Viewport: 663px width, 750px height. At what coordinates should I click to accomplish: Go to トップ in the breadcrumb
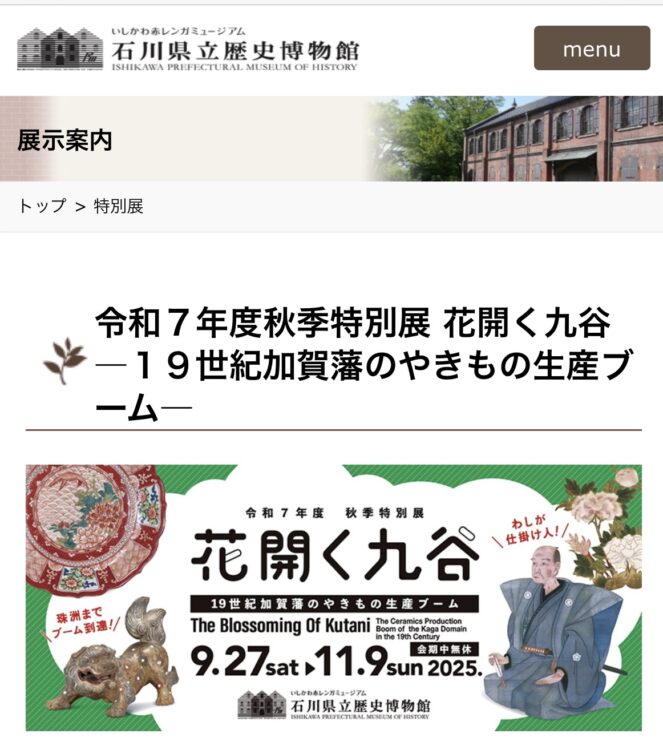click(x=41, y=207)
